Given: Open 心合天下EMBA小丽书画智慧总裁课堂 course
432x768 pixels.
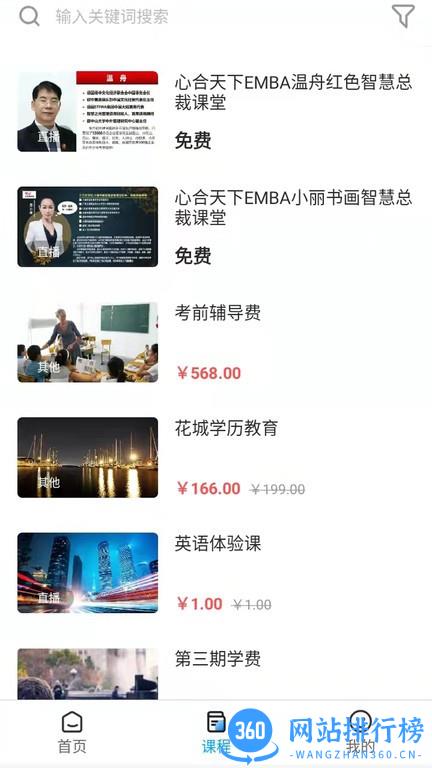Looking at the screenshot, I should click(216, 227).
